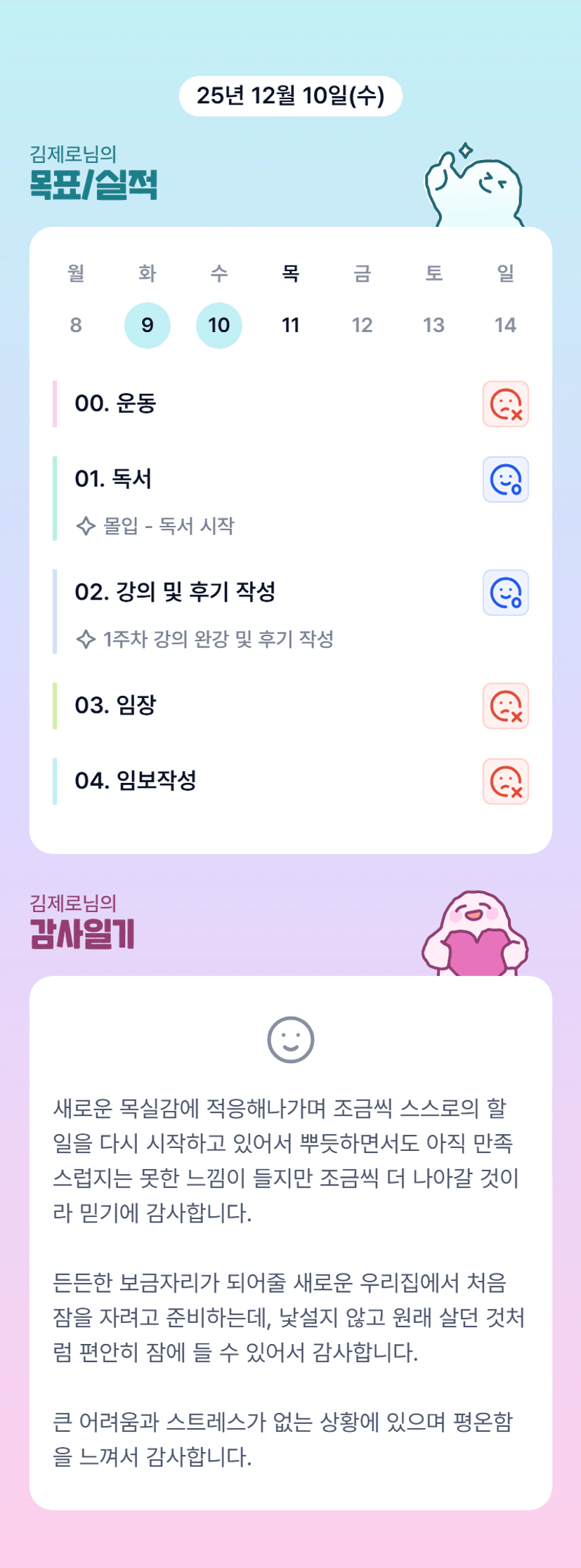Select day 9 (화) in the week row
Image resolution: width=581 pixels, height=1568 pixels.
(148, 325)
